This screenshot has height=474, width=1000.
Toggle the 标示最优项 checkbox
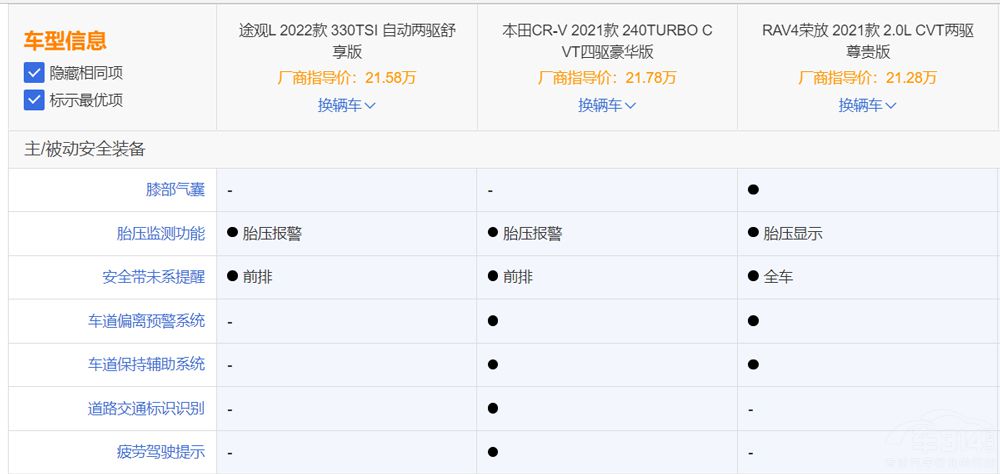click(34, 100)
